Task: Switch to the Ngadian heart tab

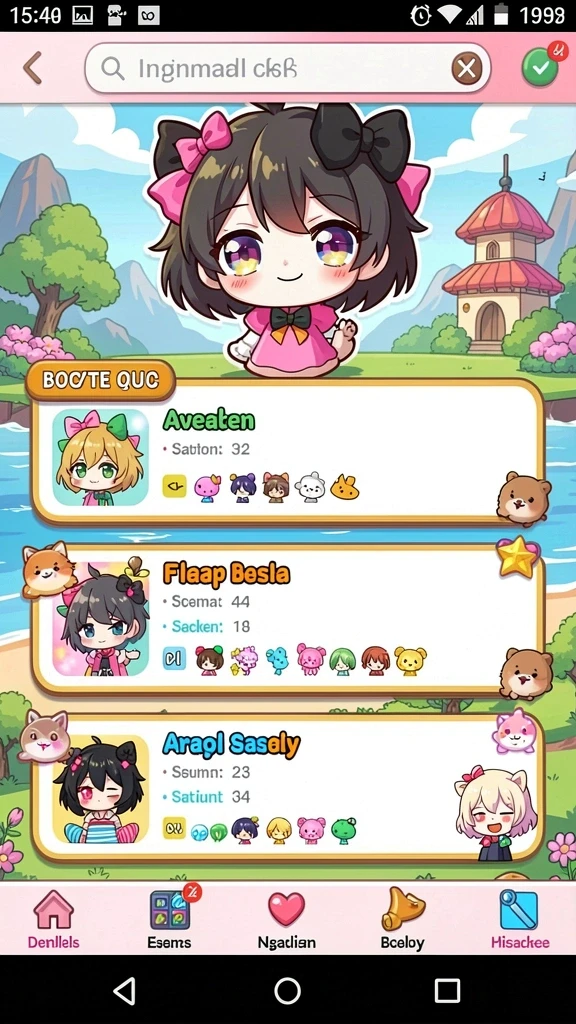Action: [286, 920]
